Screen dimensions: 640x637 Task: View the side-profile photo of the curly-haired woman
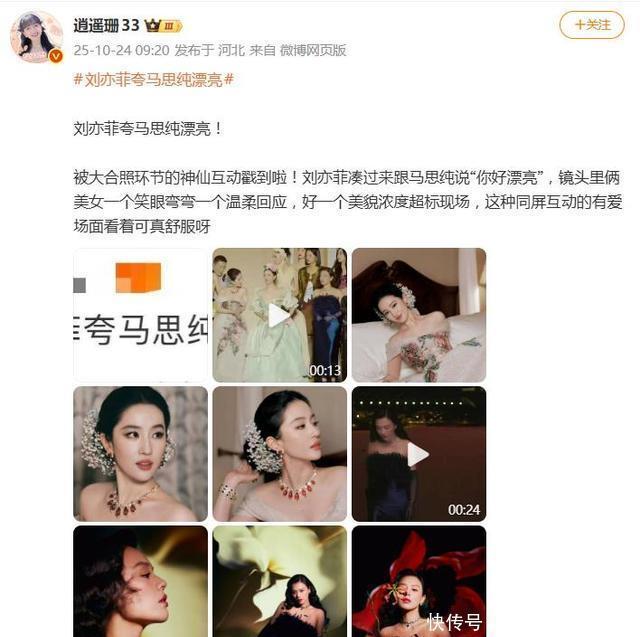coord(140,581)
